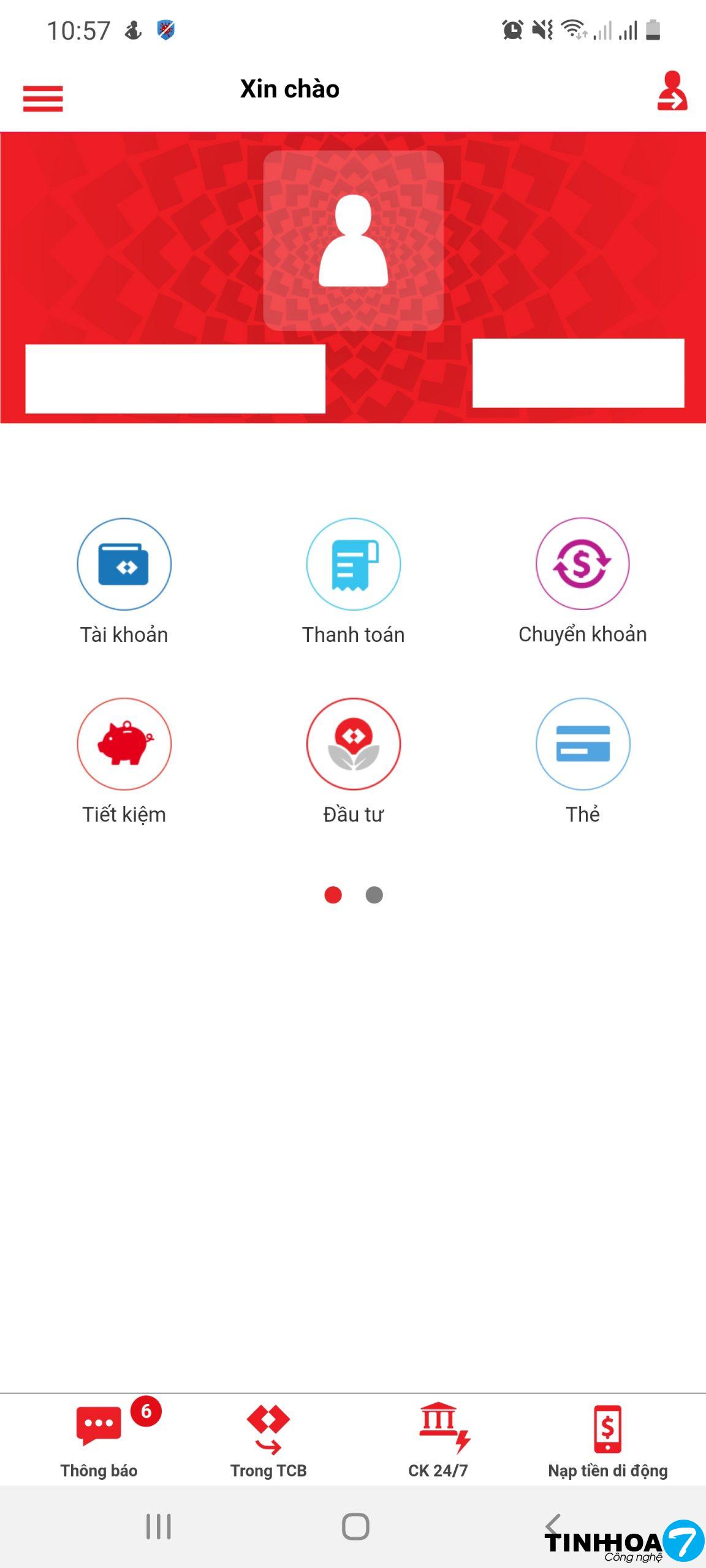This screenshot has height=1568, width=706.
Task: Open the hamburger menu drawer
Action: (x=43, y=99)
